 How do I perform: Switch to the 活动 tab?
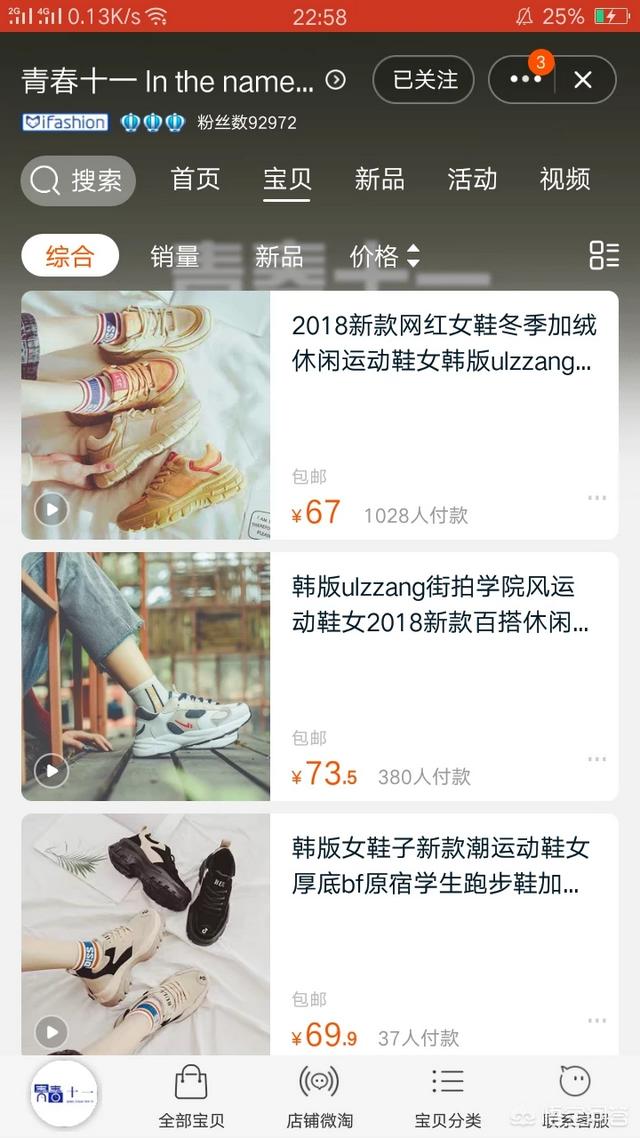click(x=472, y=180)
